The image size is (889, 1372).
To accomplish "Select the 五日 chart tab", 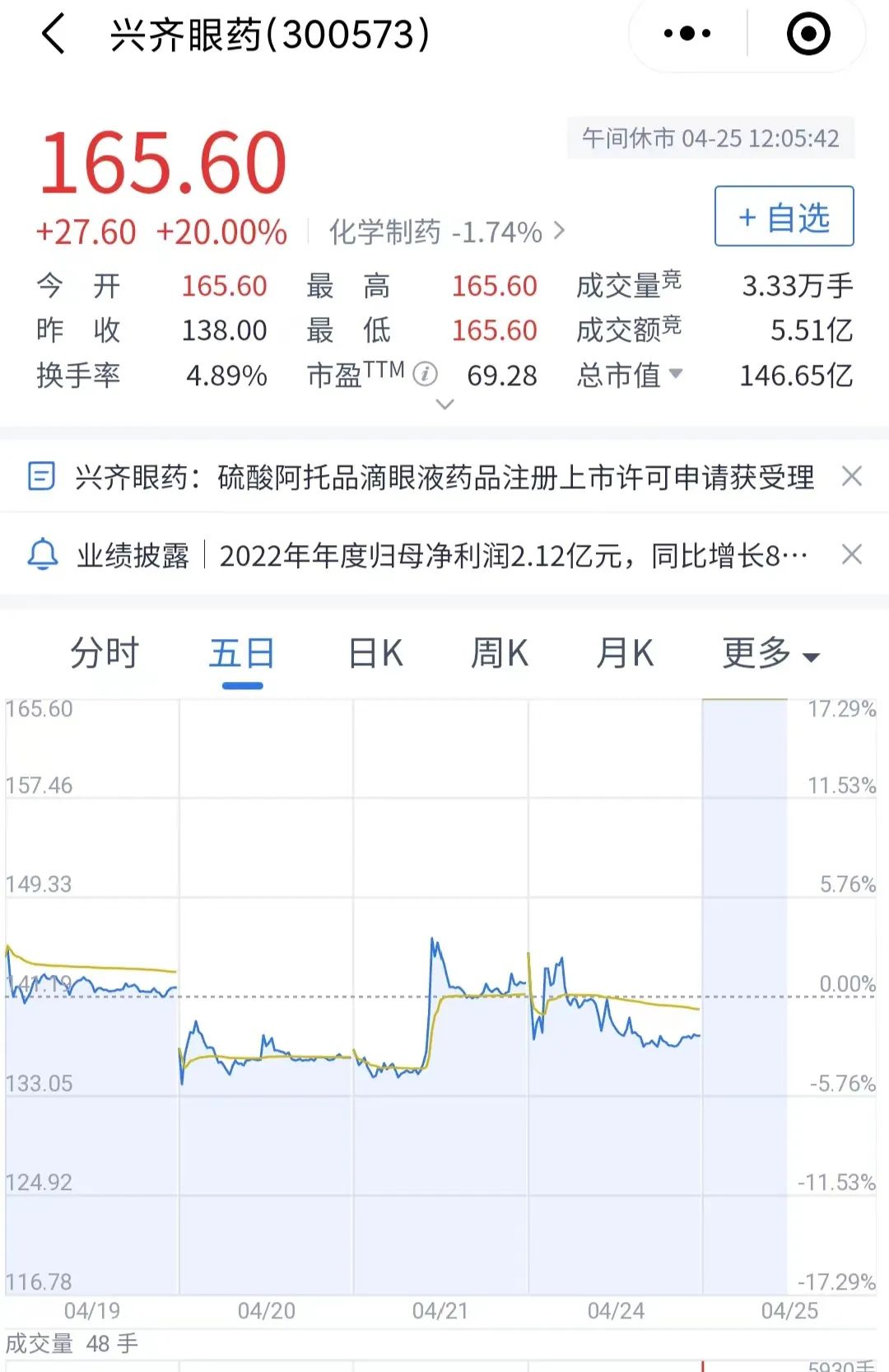I will tap(241, 654).
